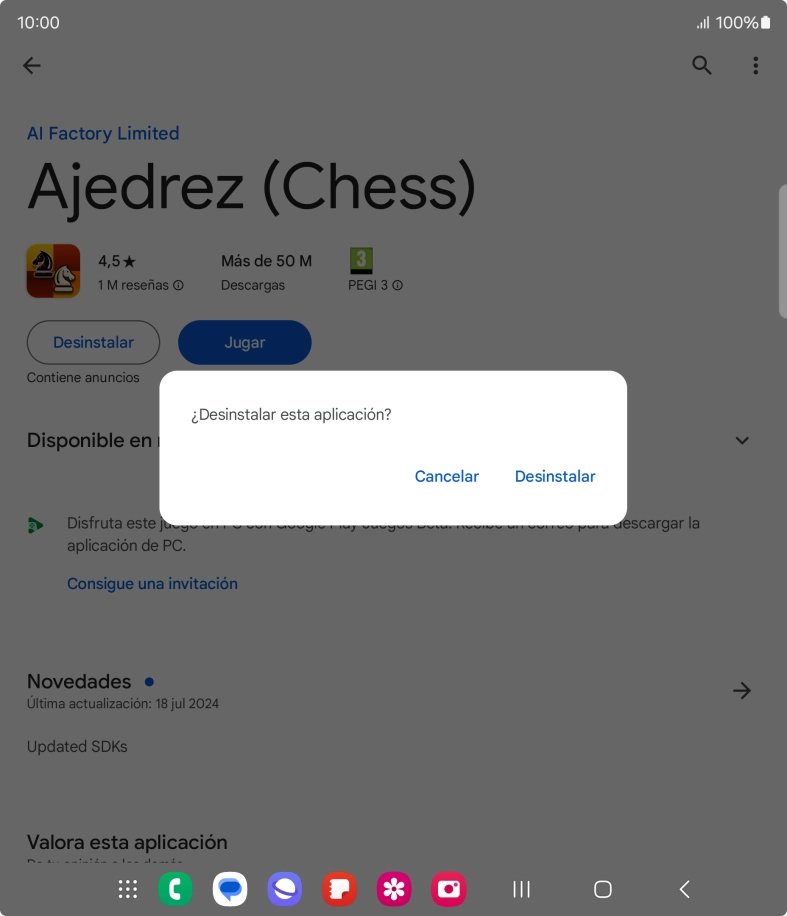The height and width of the screenshot is (916, 787).
Task: Click the back arrow at top left
Action: point(31,65)
